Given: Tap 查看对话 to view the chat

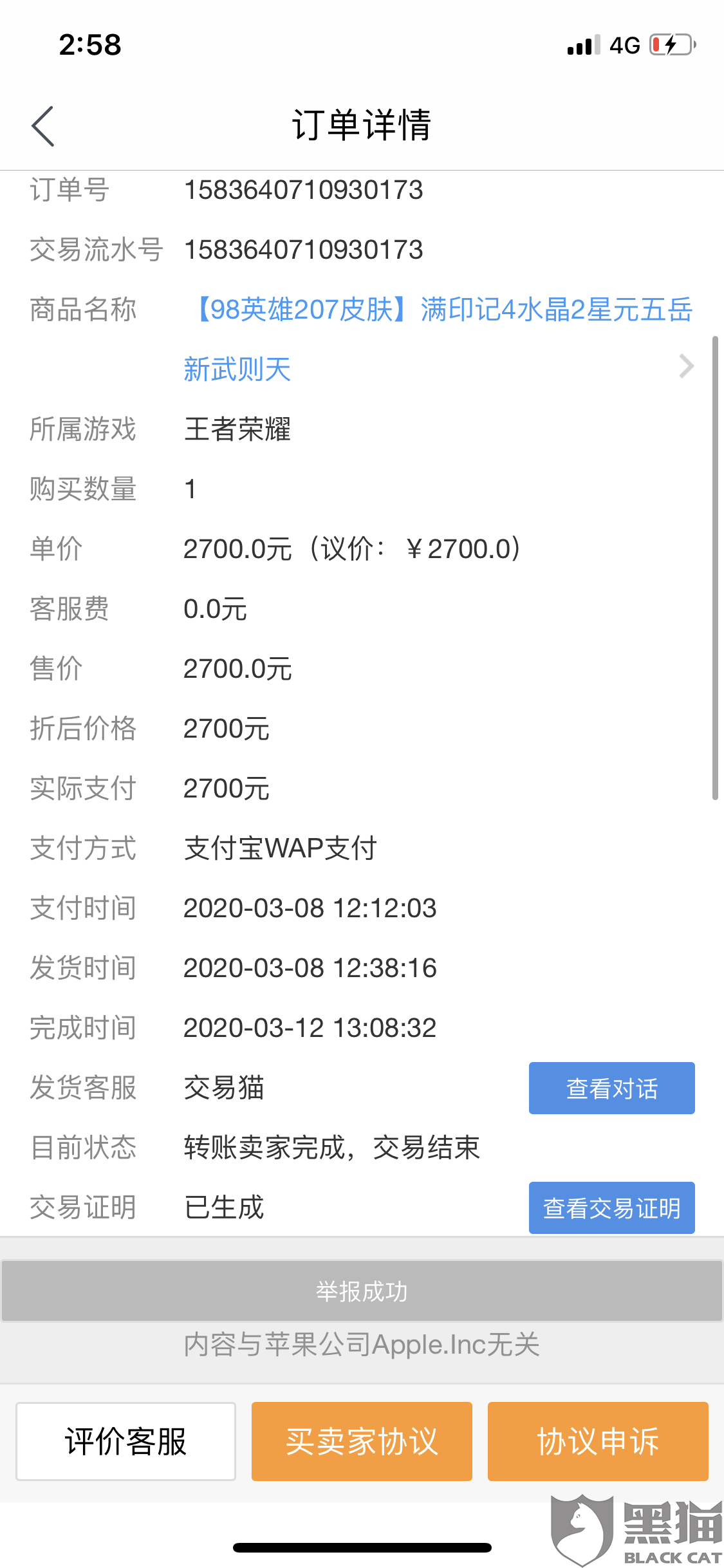Looking at the screenshot, I should [x=611, y=1088].
